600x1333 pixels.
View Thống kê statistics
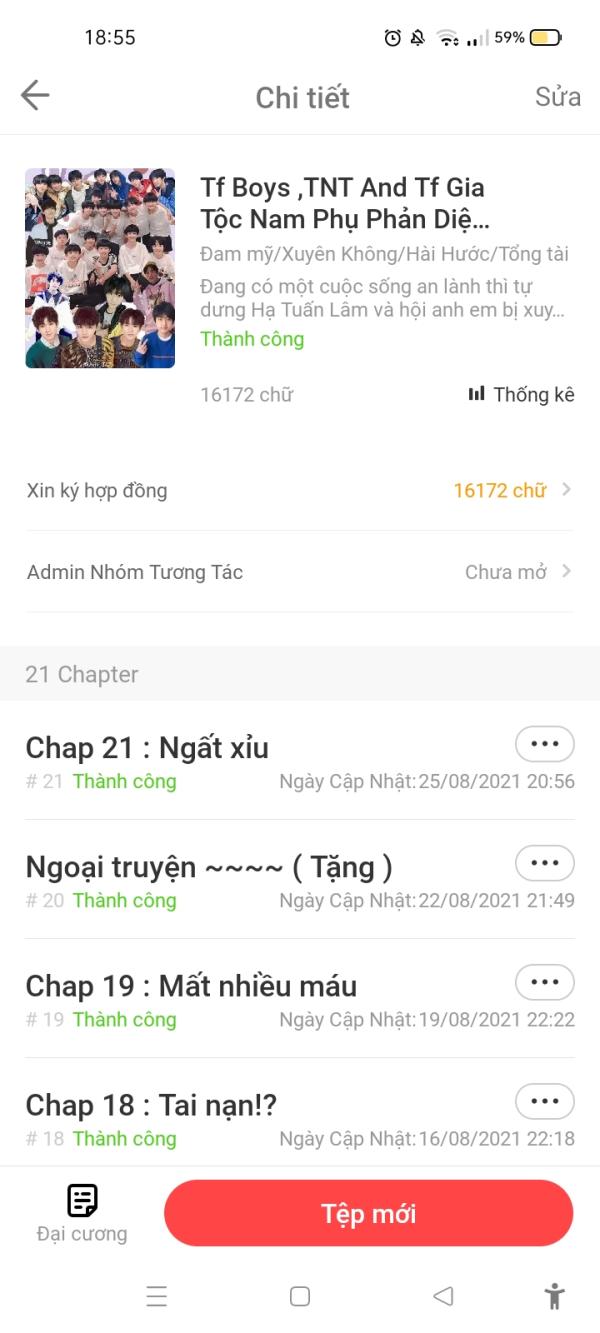(x=522, y=394)
